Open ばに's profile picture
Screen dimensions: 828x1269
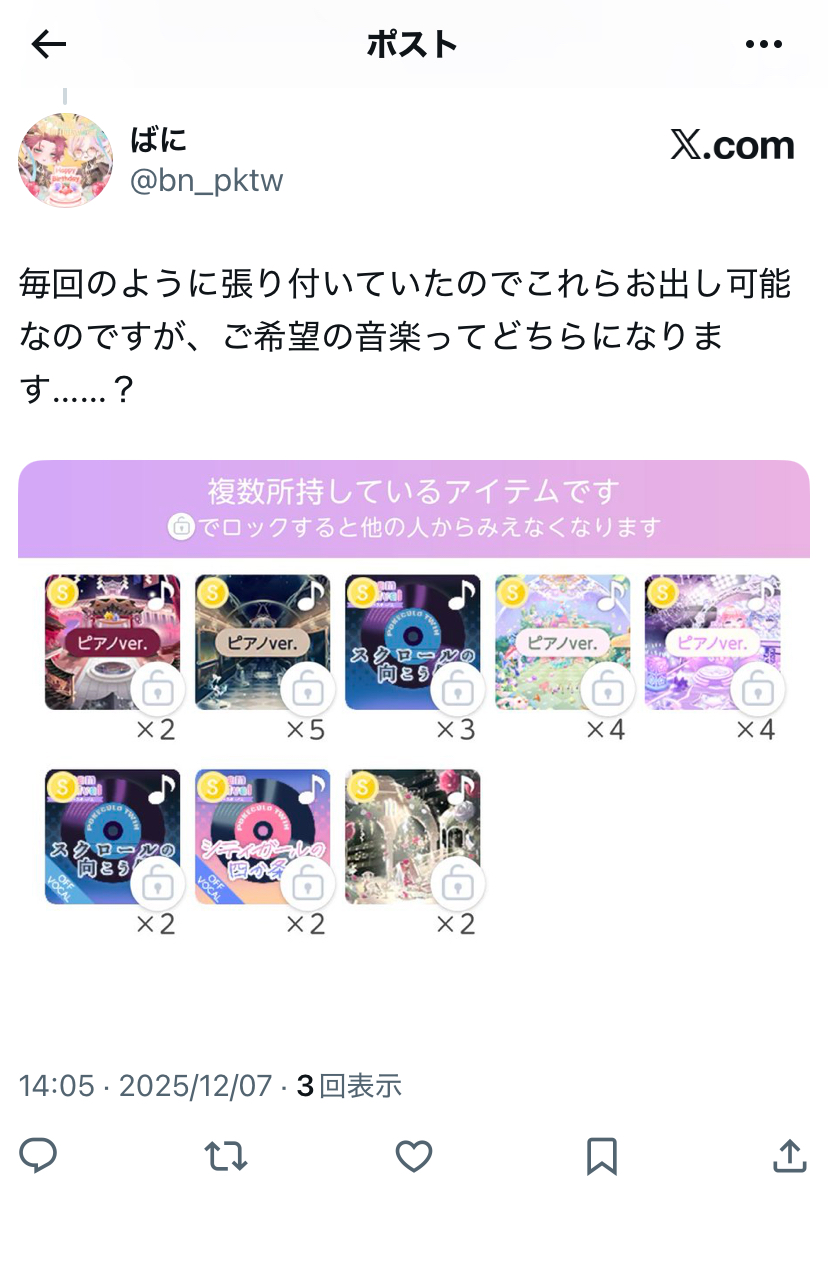[65, 160]
